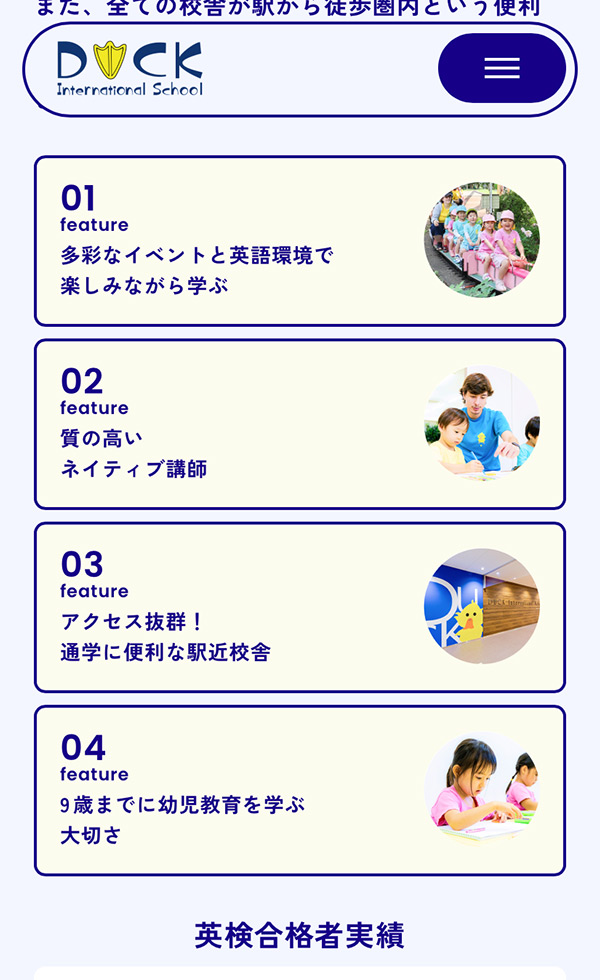The height and width of the screenshot is (980, 600).
Task: Open feature 02 card about native teachers
Action: tap(299, 424)
